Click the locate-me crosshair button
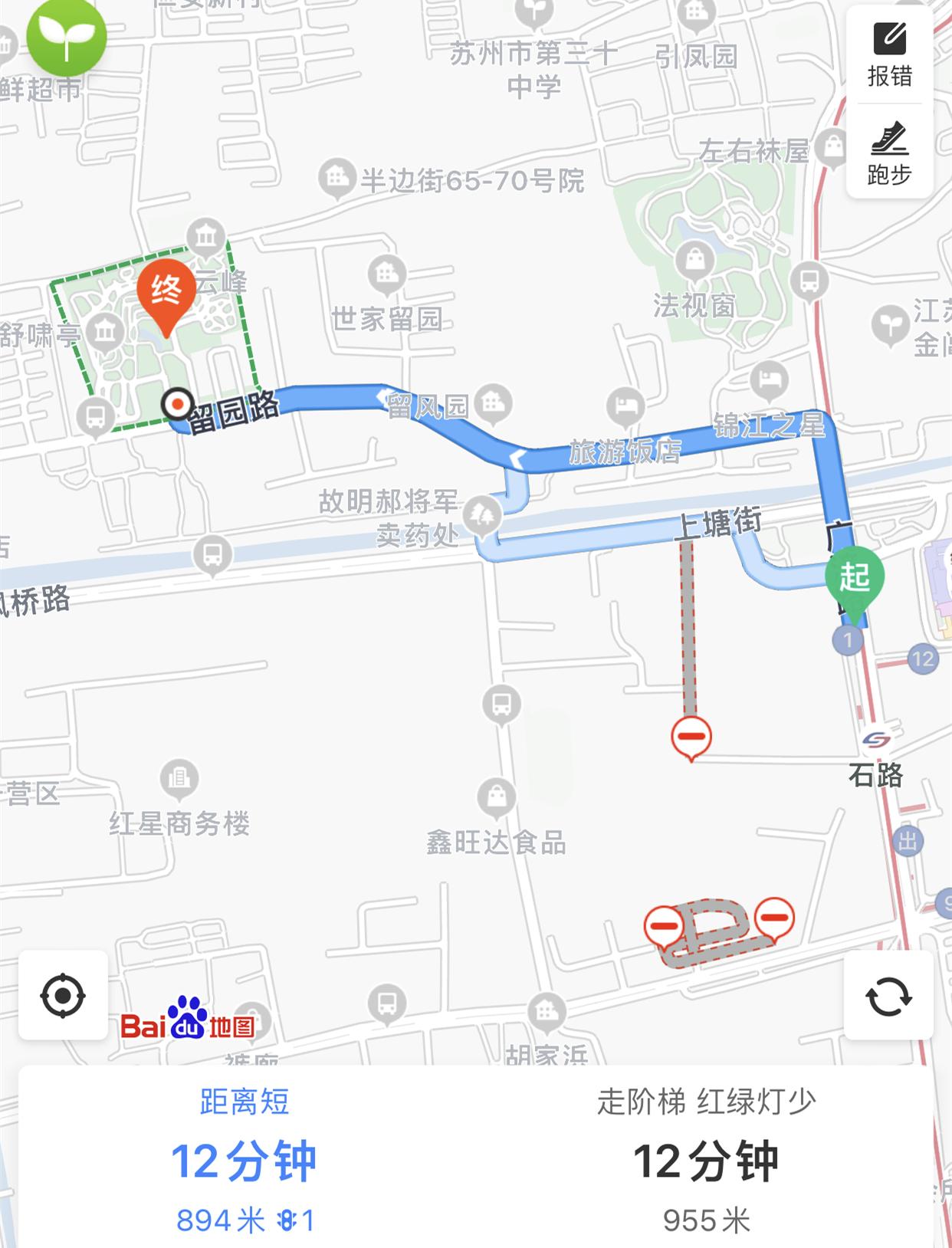This screenshot has width=952, height=1248. tap(64, 996)
